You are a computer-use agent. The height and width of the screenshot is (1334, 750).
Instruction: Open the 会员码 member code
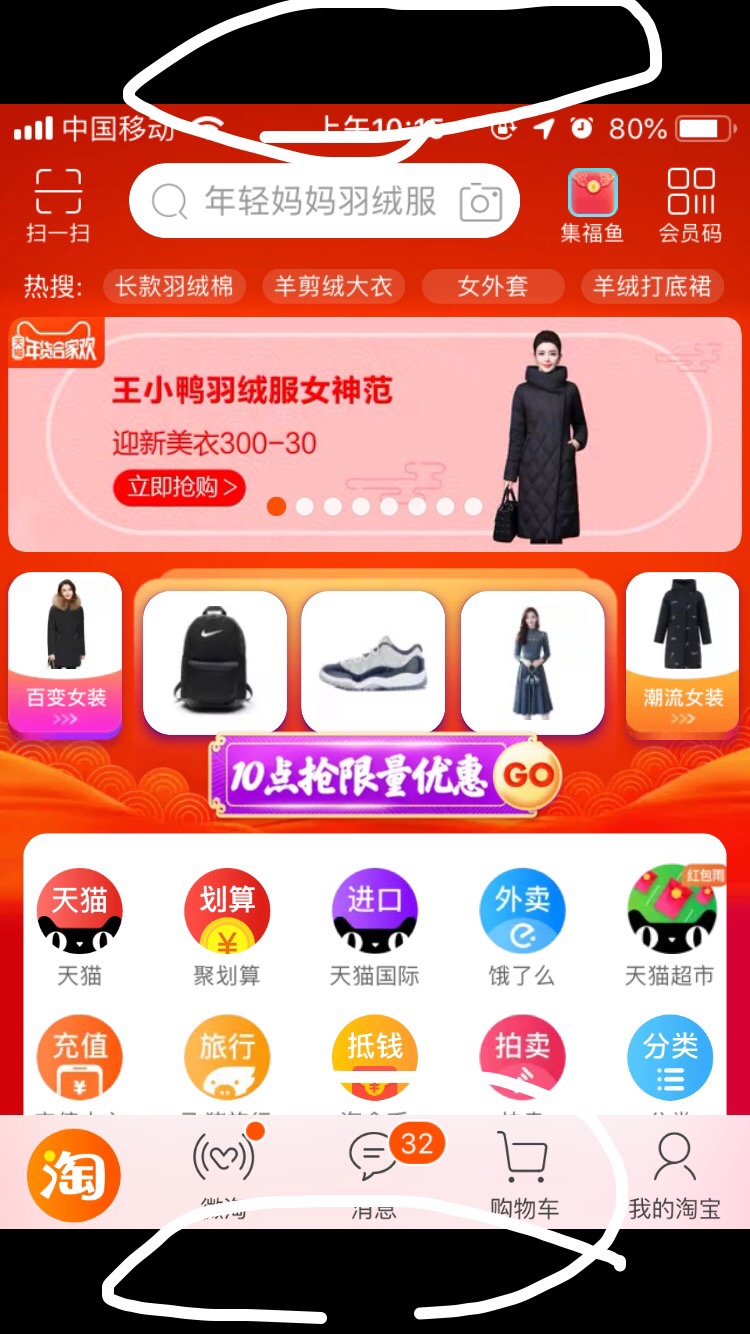tap(690, 204)
